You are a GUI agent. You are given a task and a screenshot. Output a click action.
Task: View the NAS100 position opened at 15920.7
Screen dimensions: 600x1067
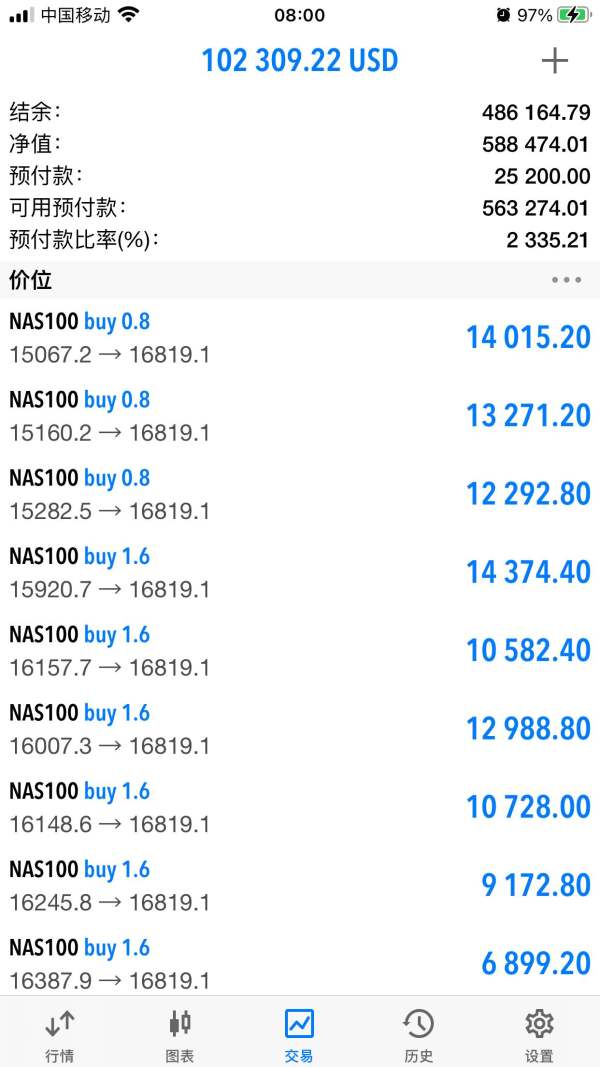tap(300, 572)
